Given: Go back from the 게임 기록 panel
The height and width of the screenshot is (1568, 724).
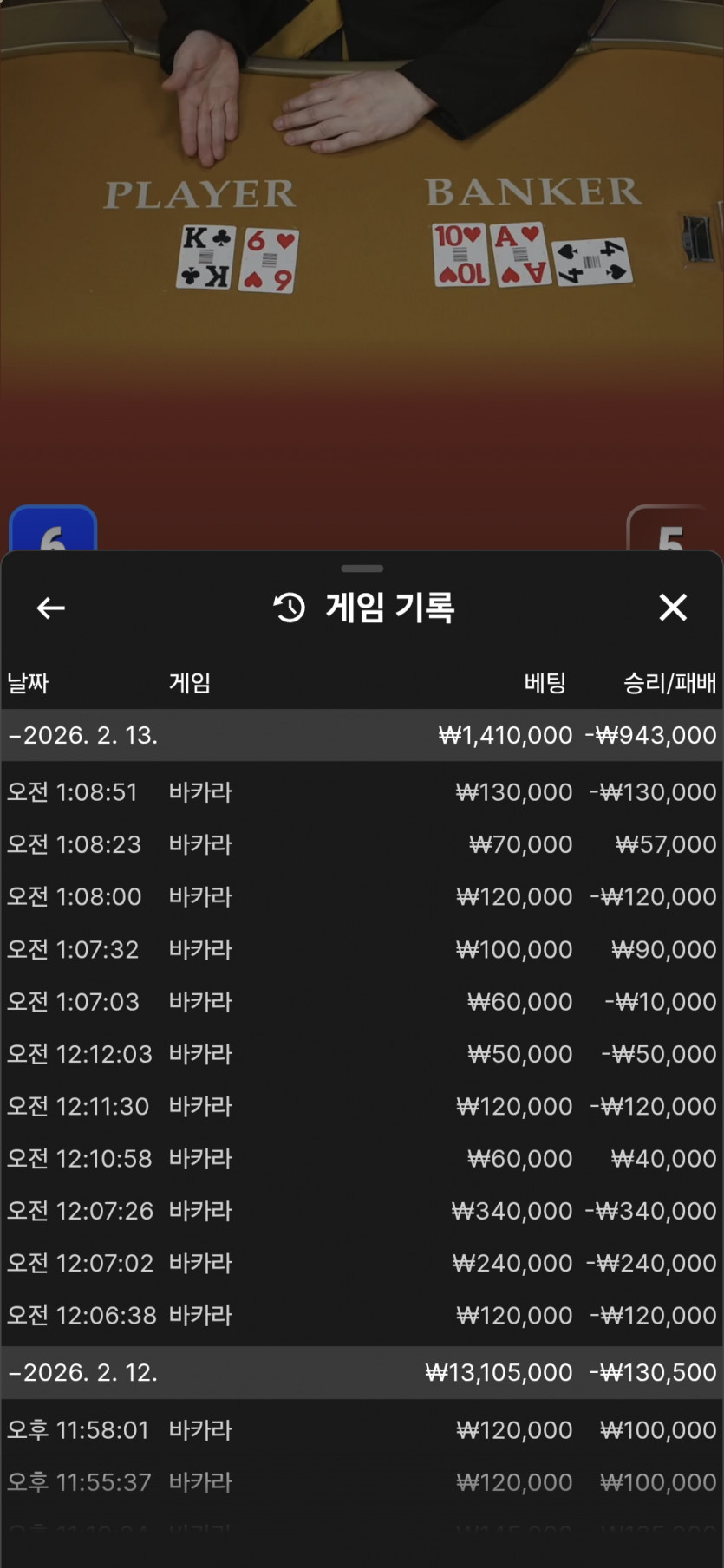Looking at the screenshot, I should pyautogui.click(x=51, y=608).
